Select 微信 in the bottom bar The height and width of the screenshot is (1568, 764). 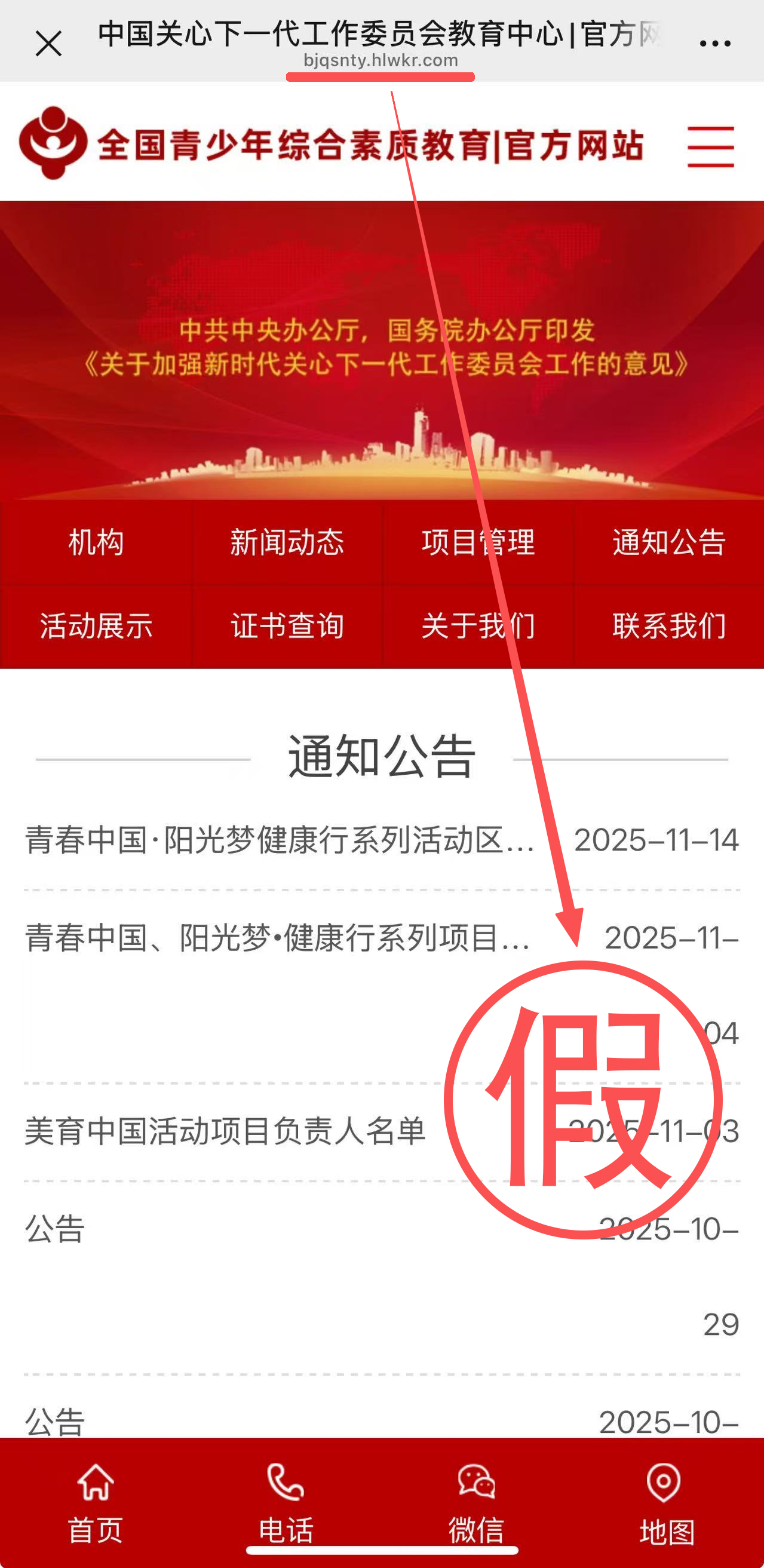coord(477,1504)
